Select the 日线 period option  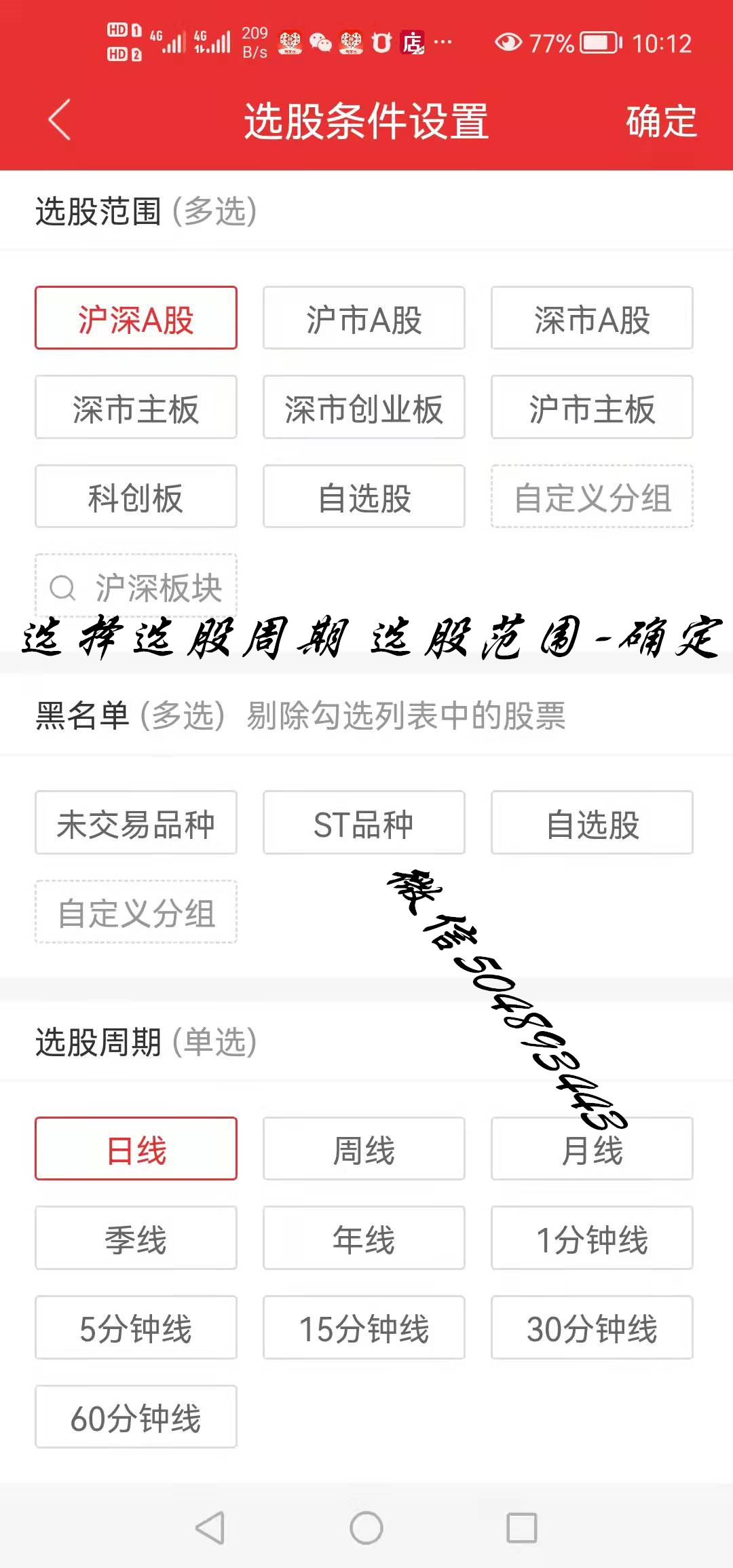click(136, 1149)
